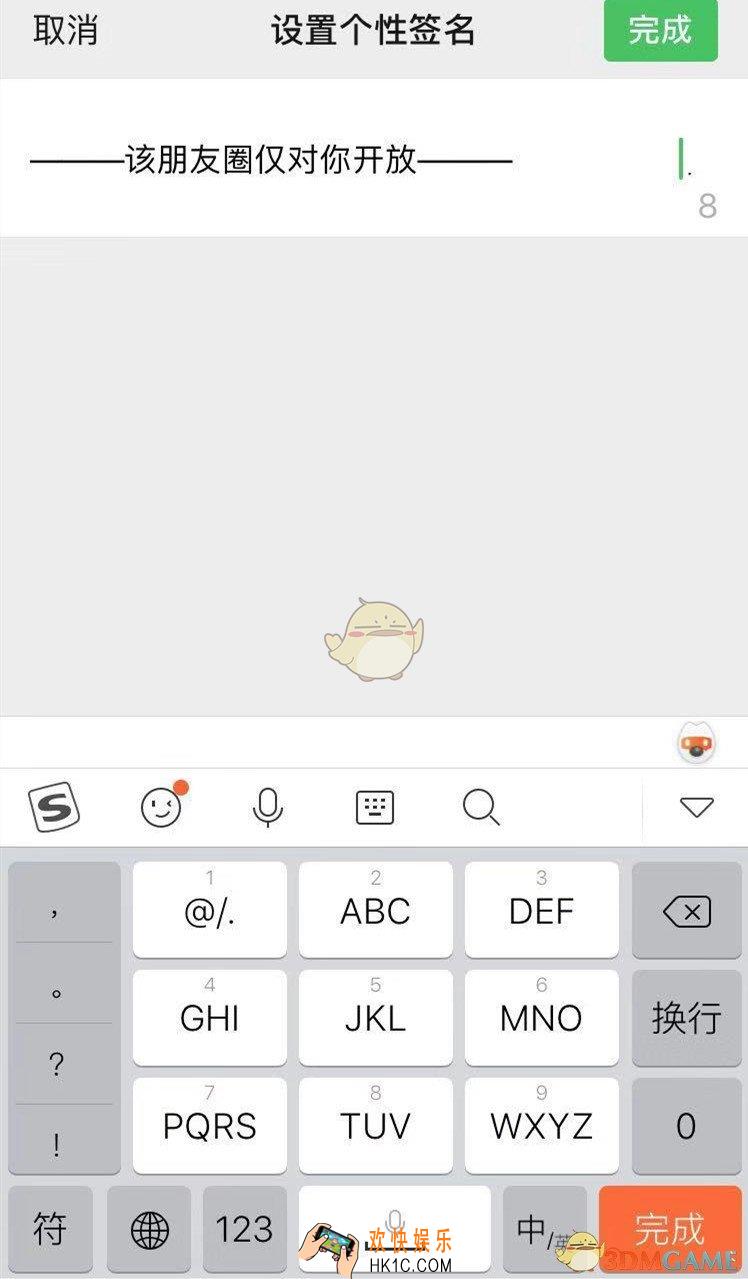Tap the orange 完成 keyboard key
The height and width of the screenshot is (1279, 748).
670,1228
